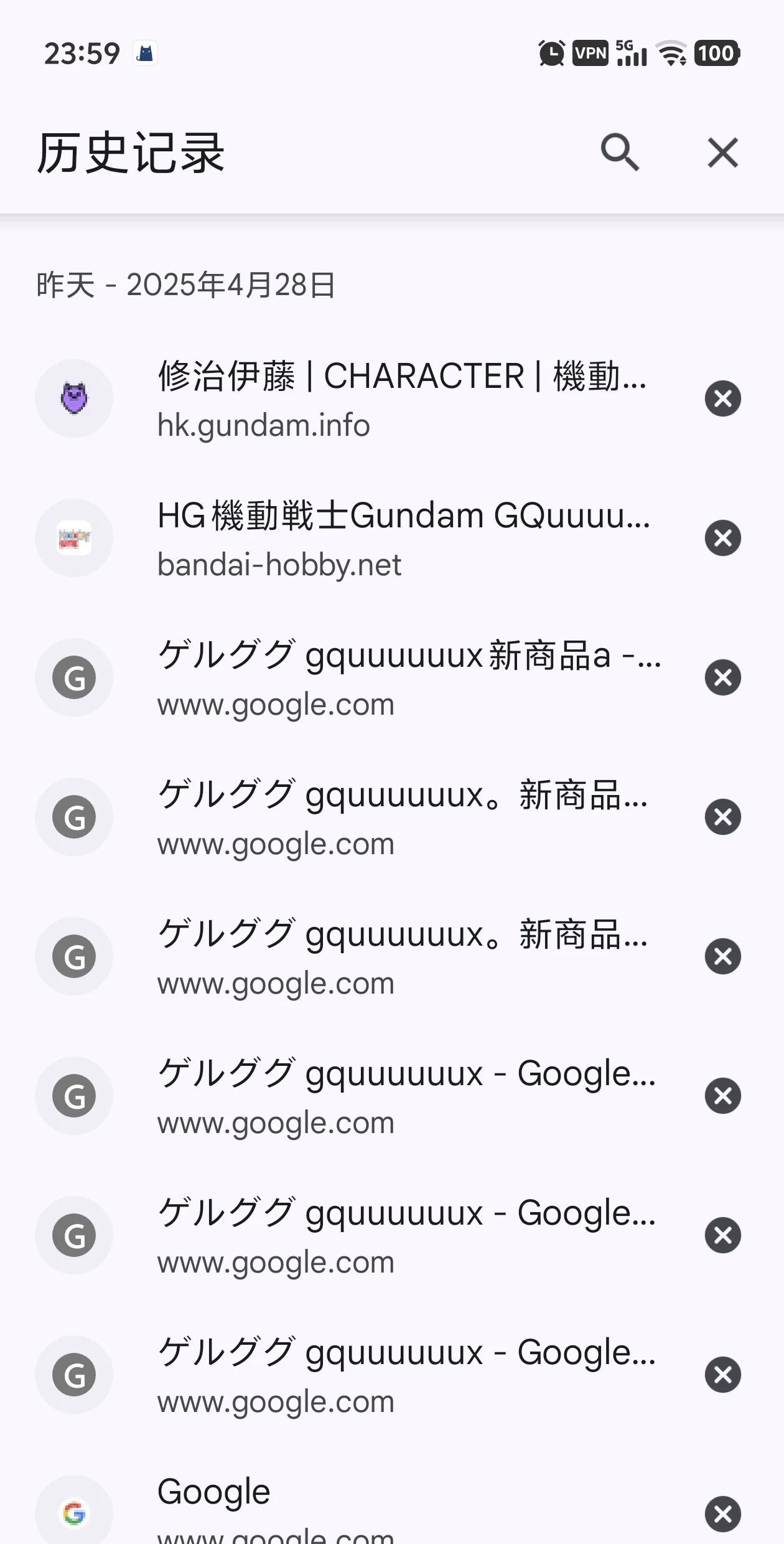Image resolution: width=784 pixels, height=1544 pixels.
Task: Delete the bandai-hobby.net history entry
Action: 723,538
